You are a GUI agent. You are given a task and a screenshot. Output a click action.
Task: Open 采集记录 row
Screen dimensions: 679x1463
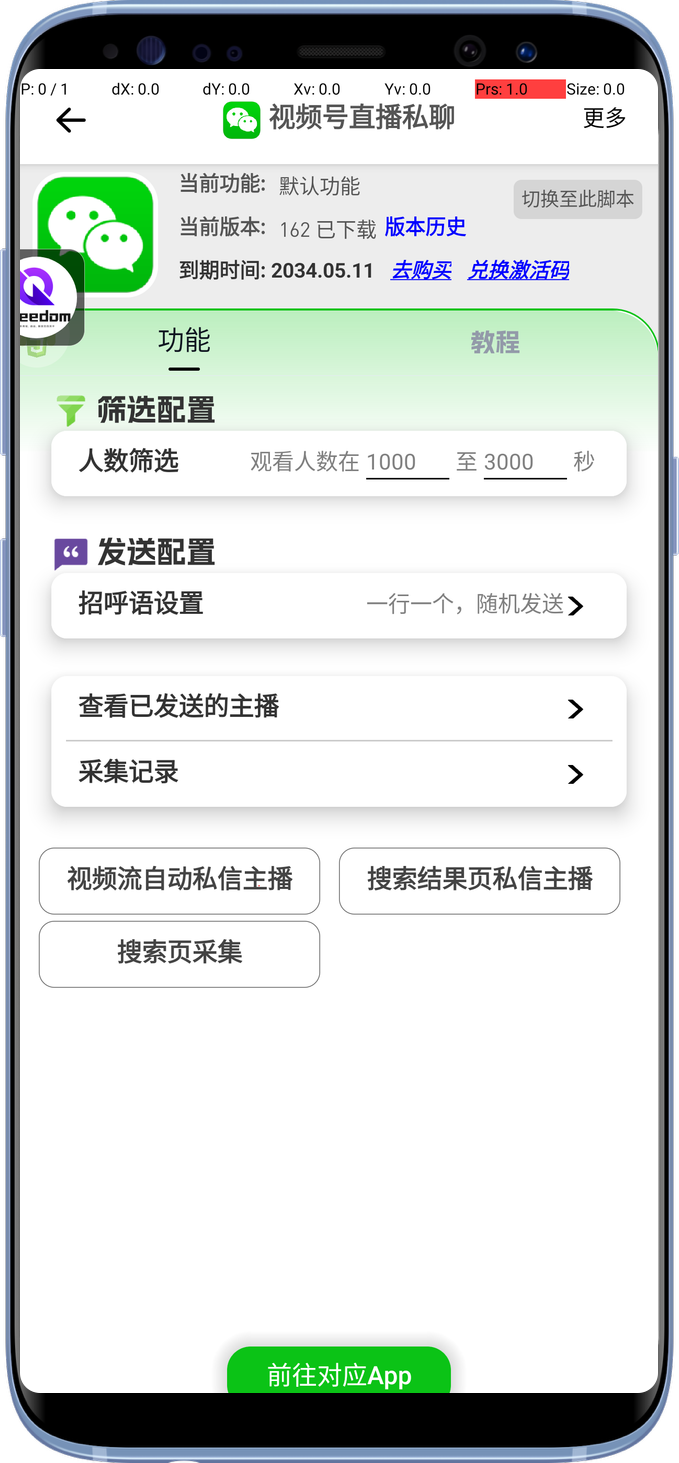pos(338,773)
